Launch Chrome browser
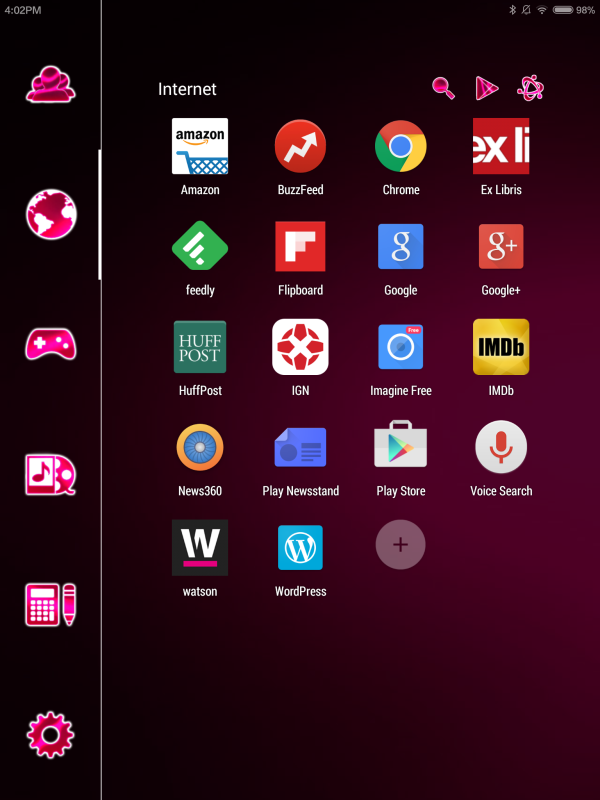Image resolution: width=600 pixels, height=800 pixels. pos(400,147)
